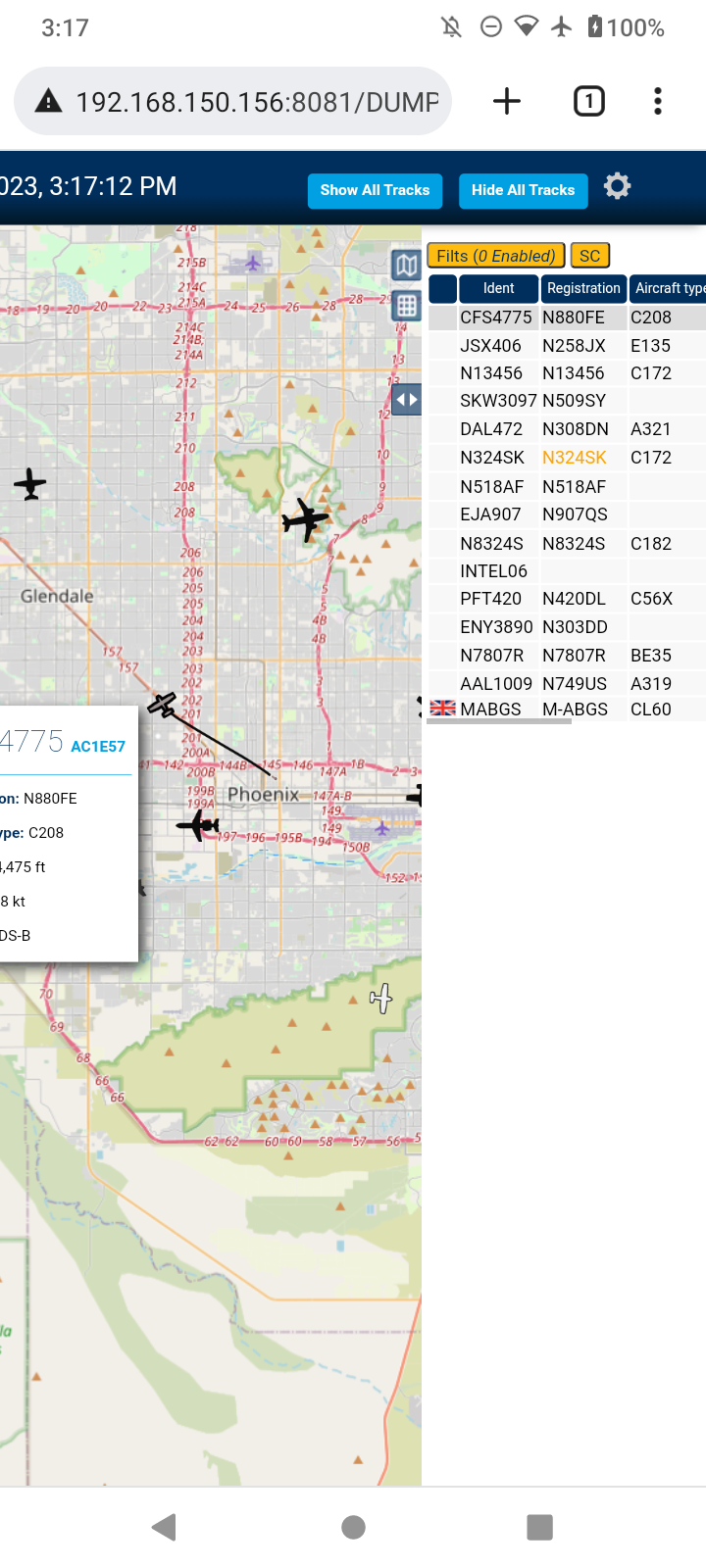Tap Show All Tracks button
This screenshot has height=1568, width=706.
[x=375, y=190]
